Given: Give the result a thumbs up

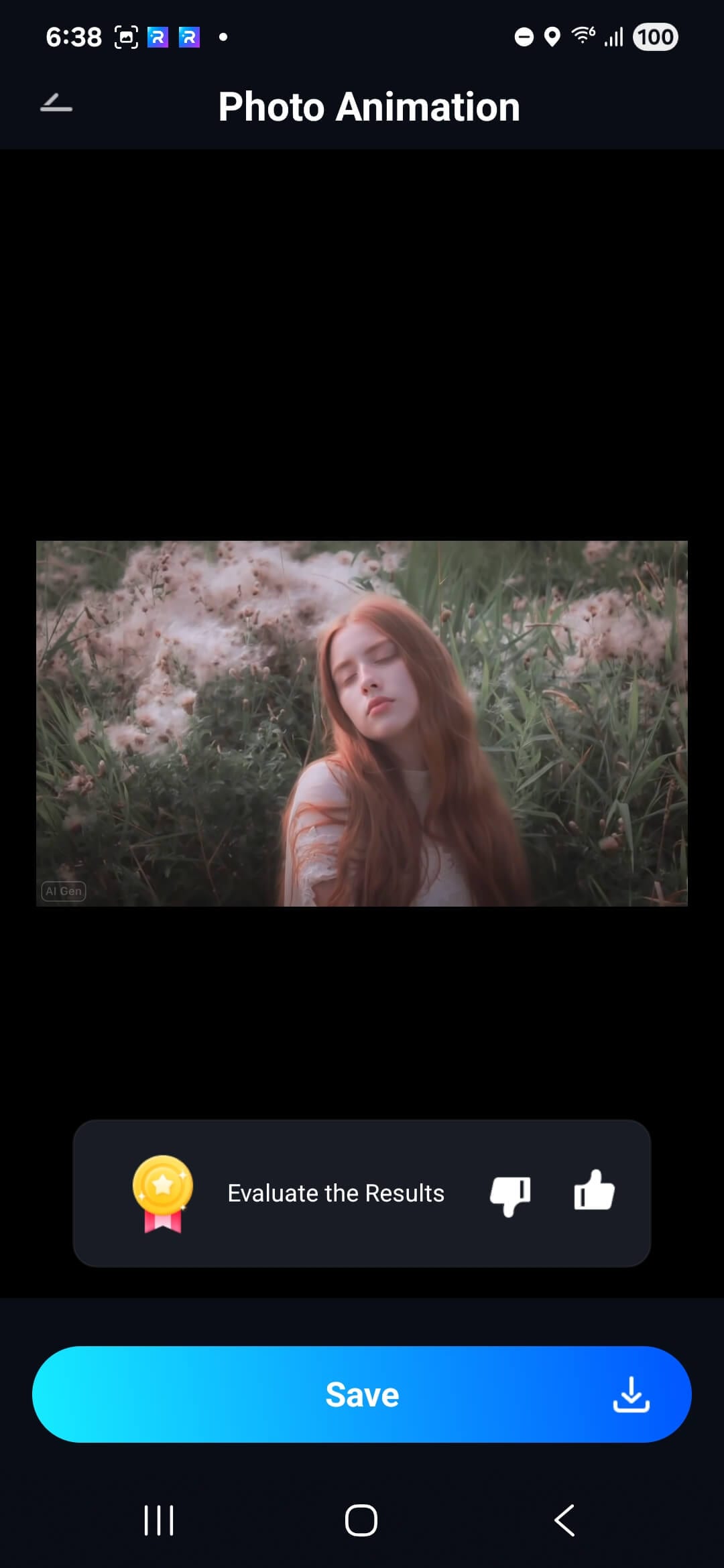Looking at the screenshot, I should 594,1191.
